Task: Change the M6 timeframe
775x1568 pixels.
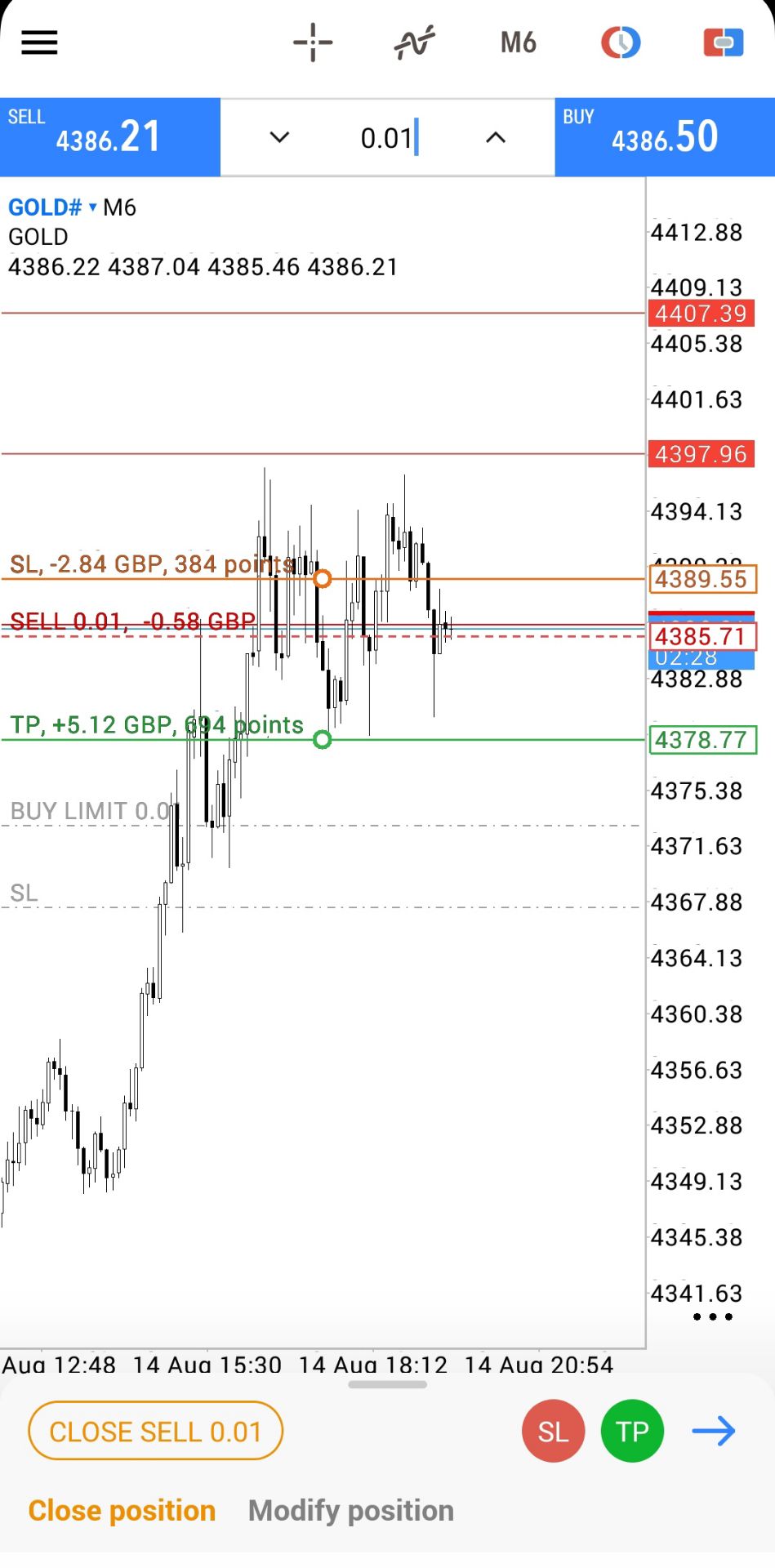Action: pos(519,42)
